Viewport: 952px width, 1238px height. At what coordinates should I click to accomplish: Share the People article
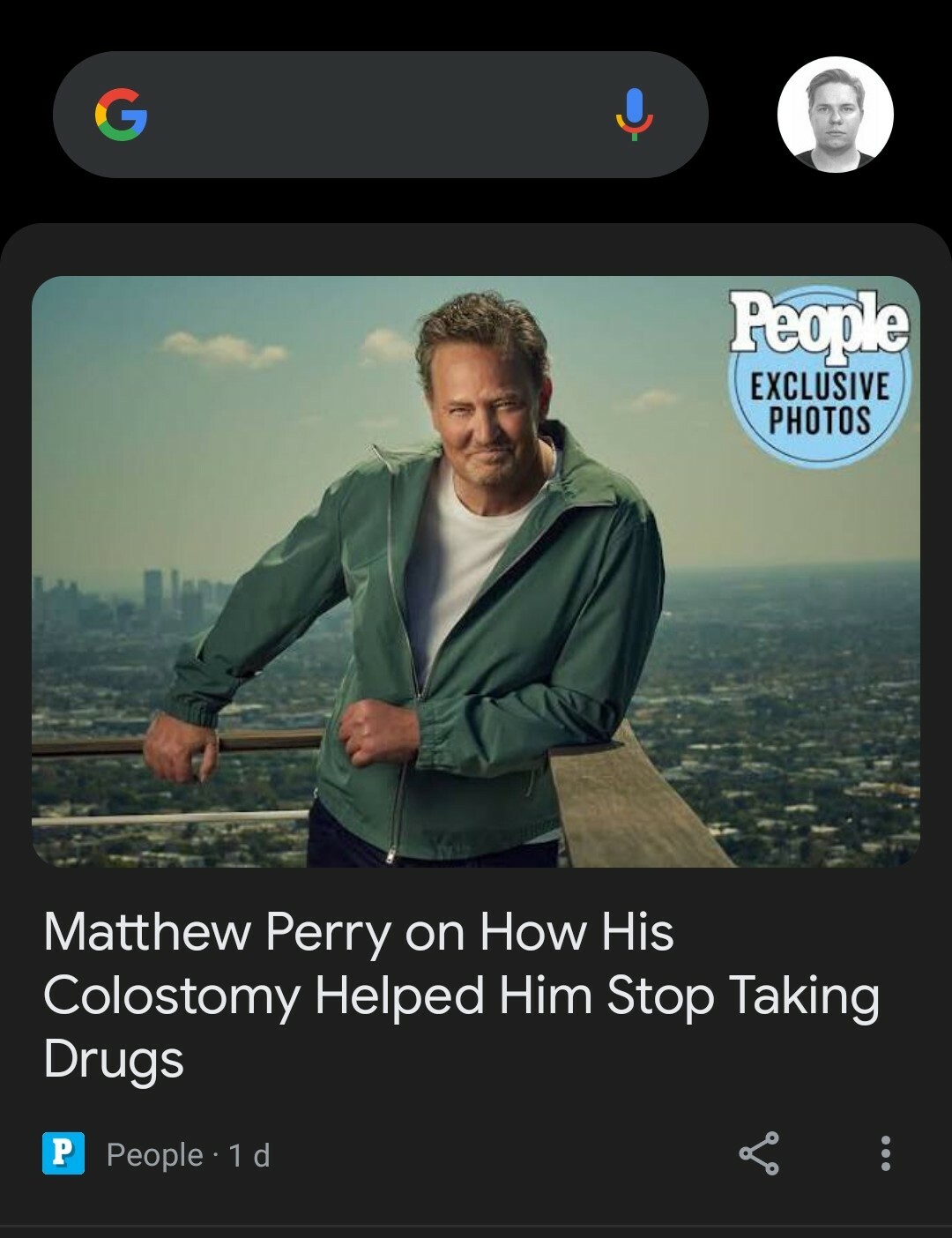point(759,1153)
